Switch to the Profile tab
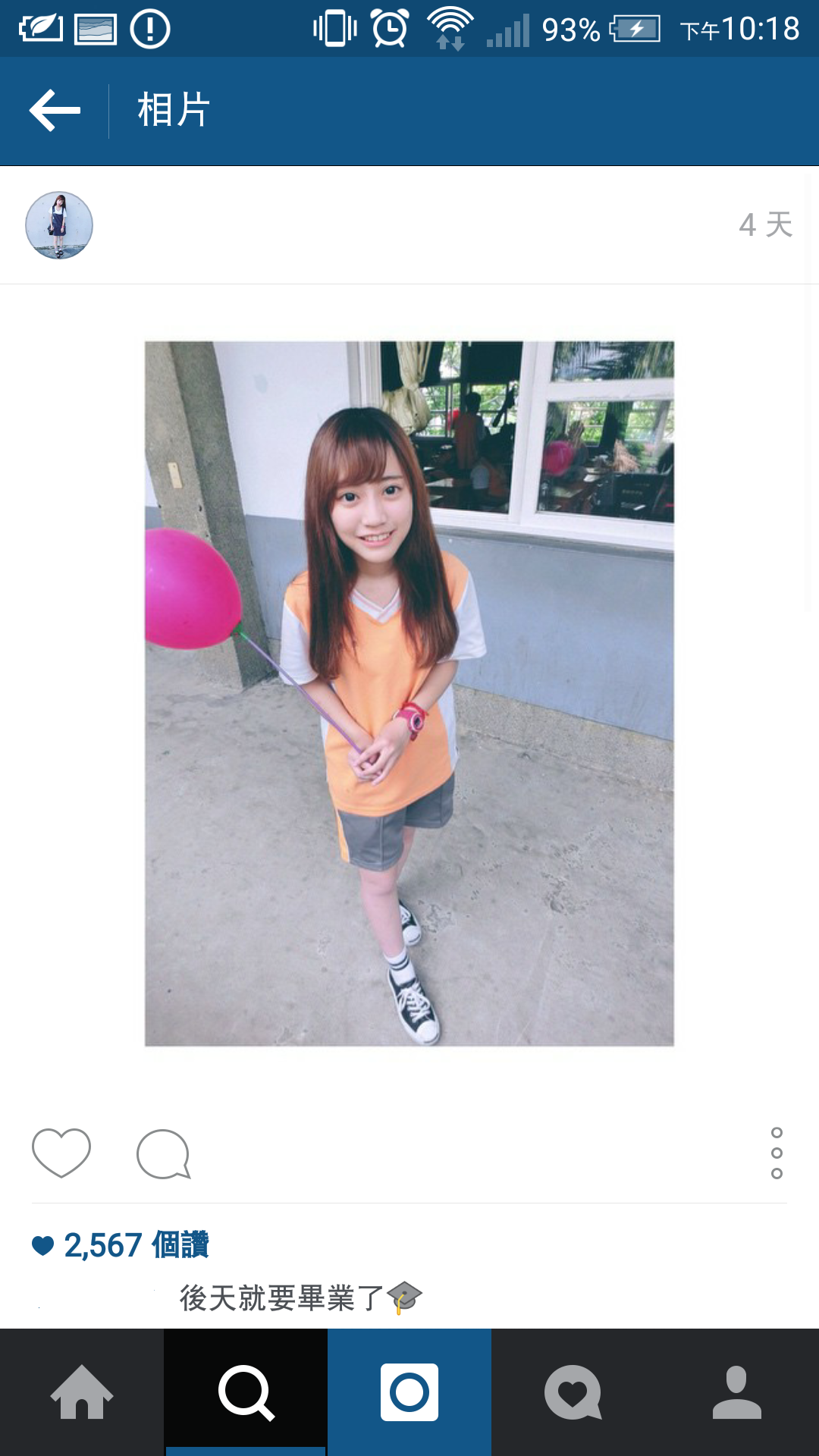The image size is (819, 1456). (737, 1392)
